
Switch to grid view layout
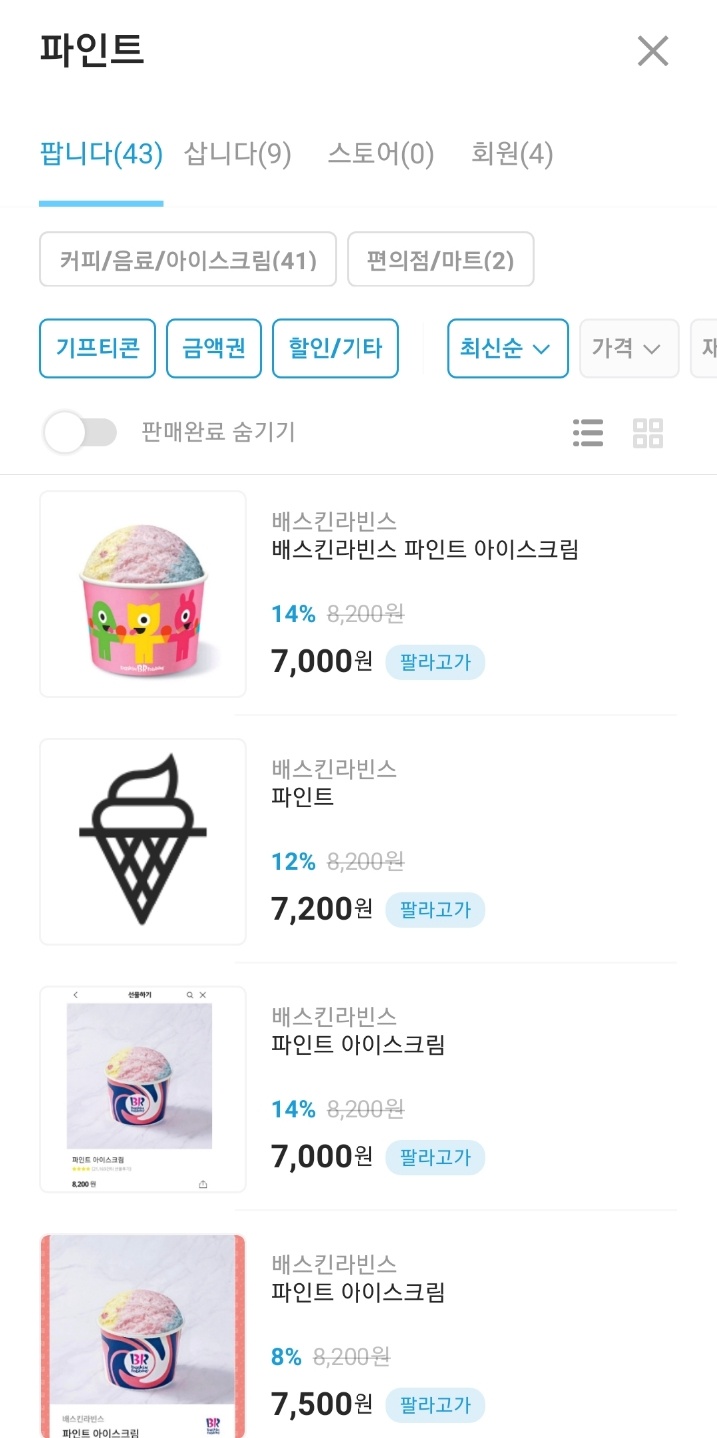tap(648, 433)
